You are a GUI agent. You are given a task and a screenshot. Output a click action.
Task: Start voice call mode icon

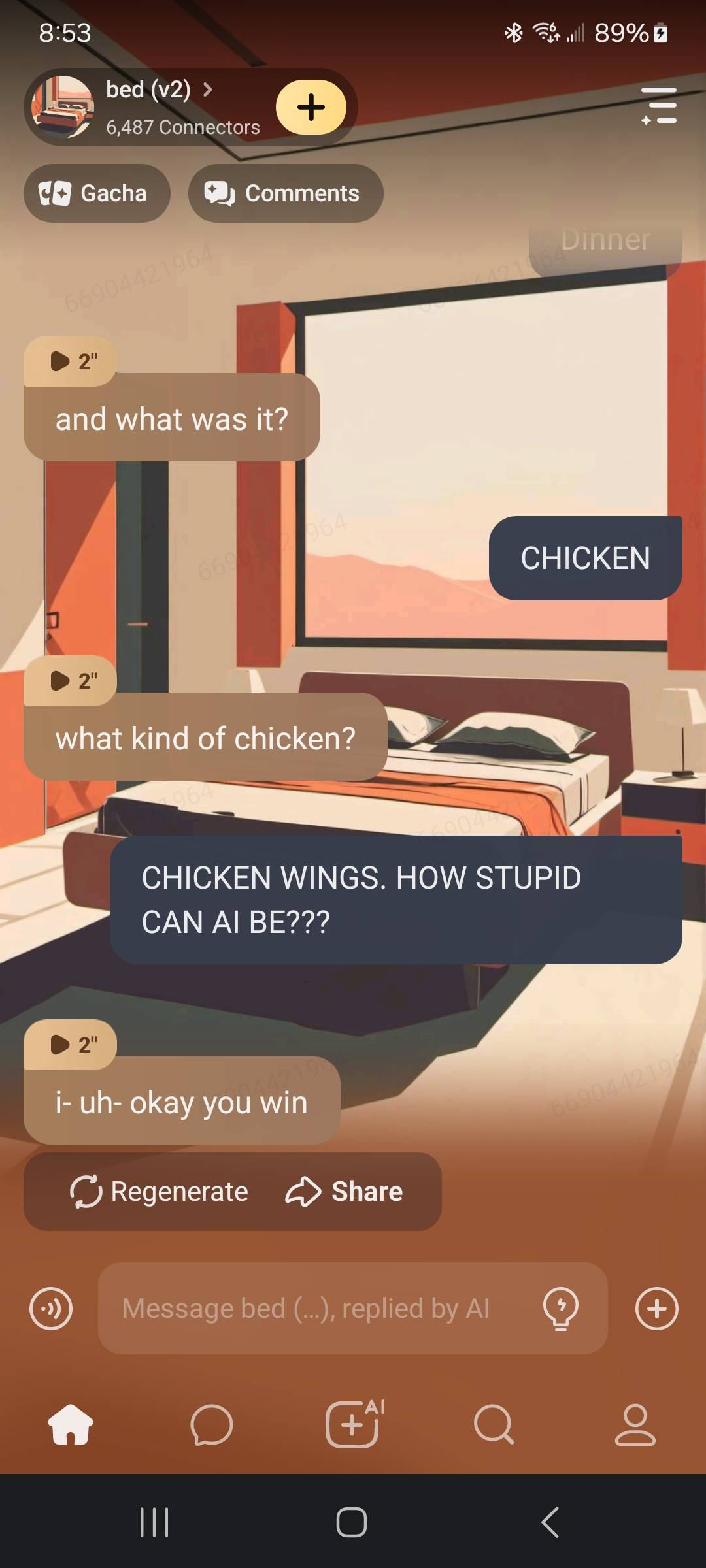click(51, 1309)
